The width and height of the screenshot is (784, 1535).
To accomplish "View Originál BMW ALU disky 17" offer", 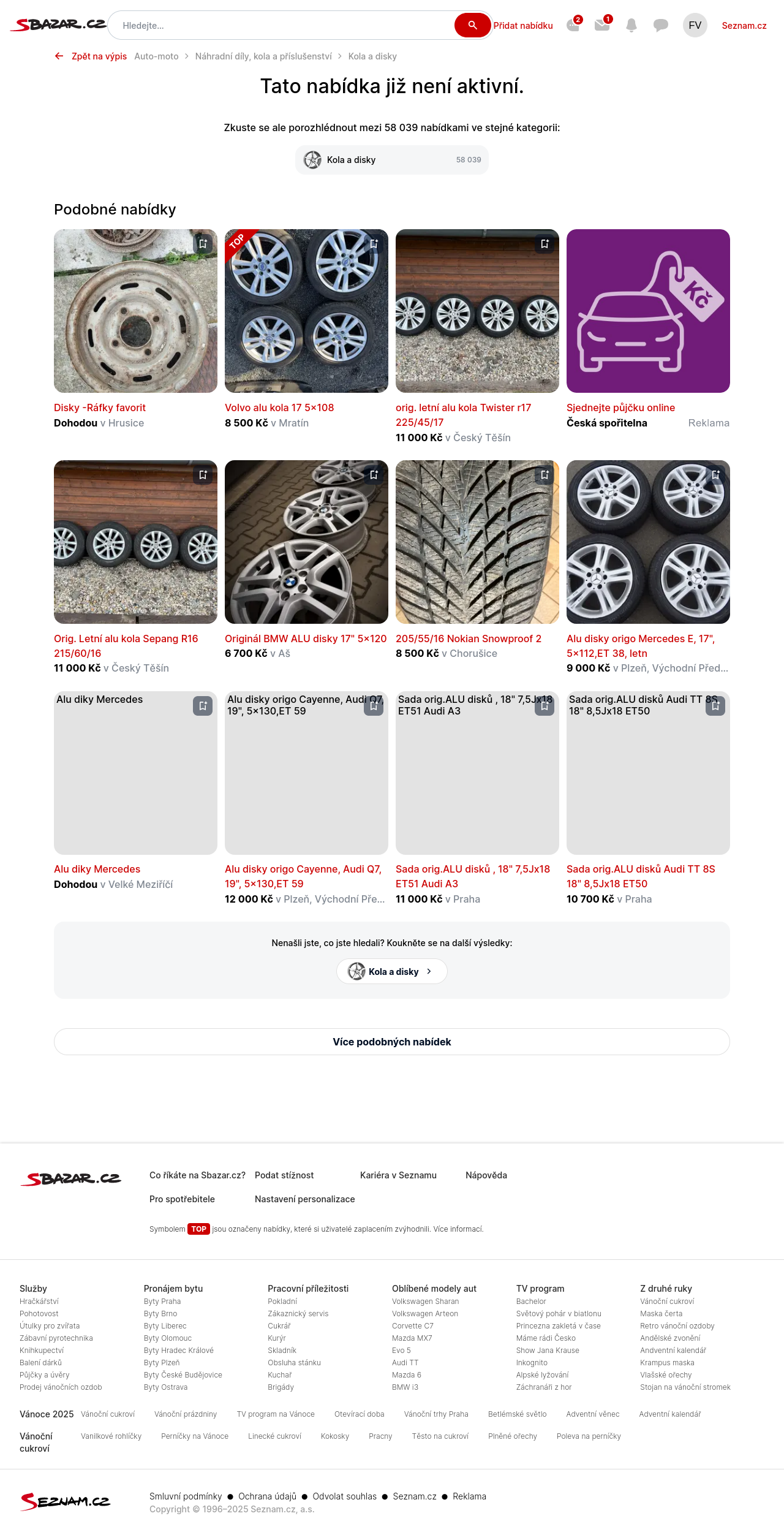I will pos(306,639).
